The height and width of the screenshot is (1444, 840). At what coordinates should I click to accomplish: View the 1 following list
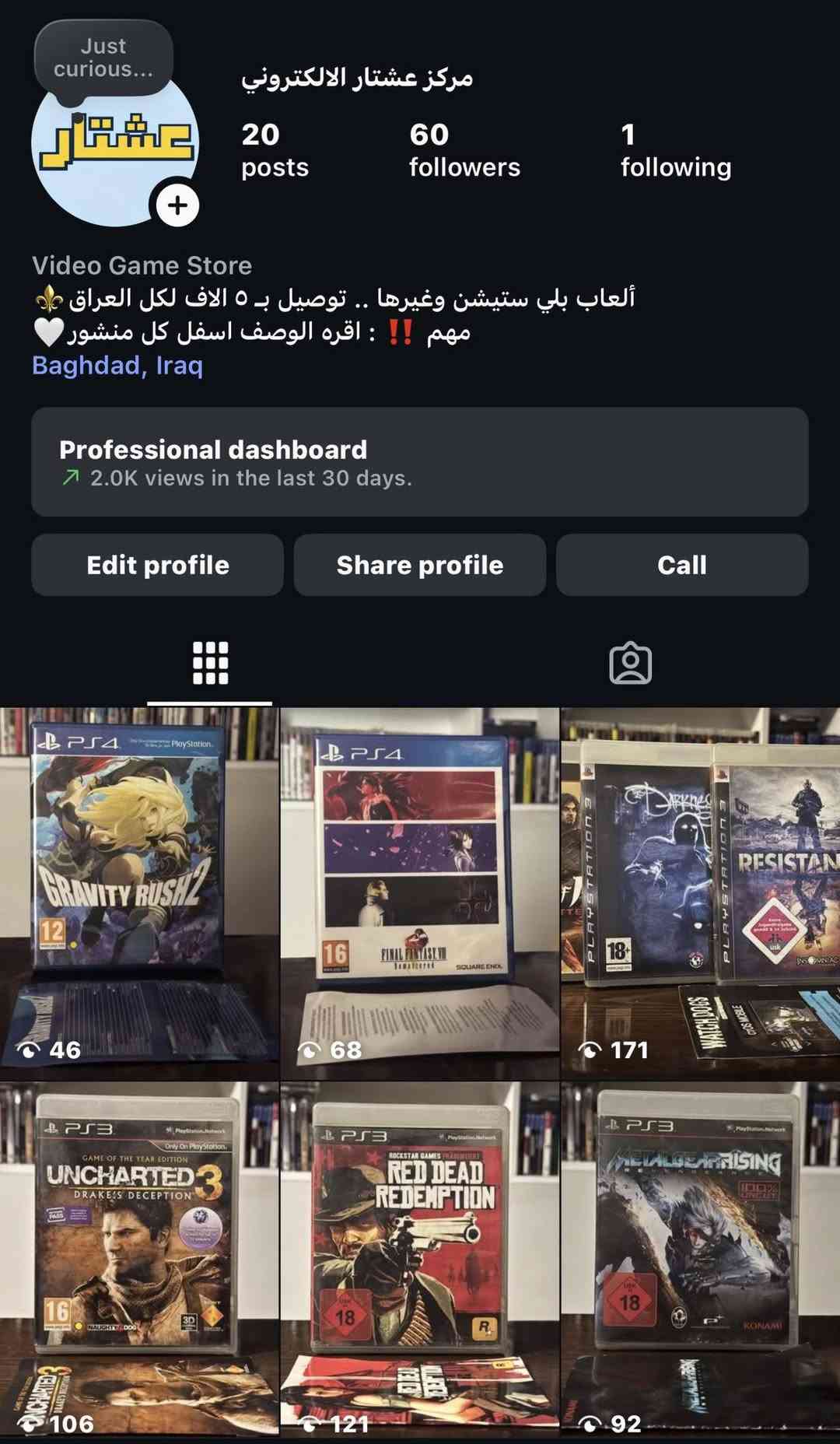[675, 151]
